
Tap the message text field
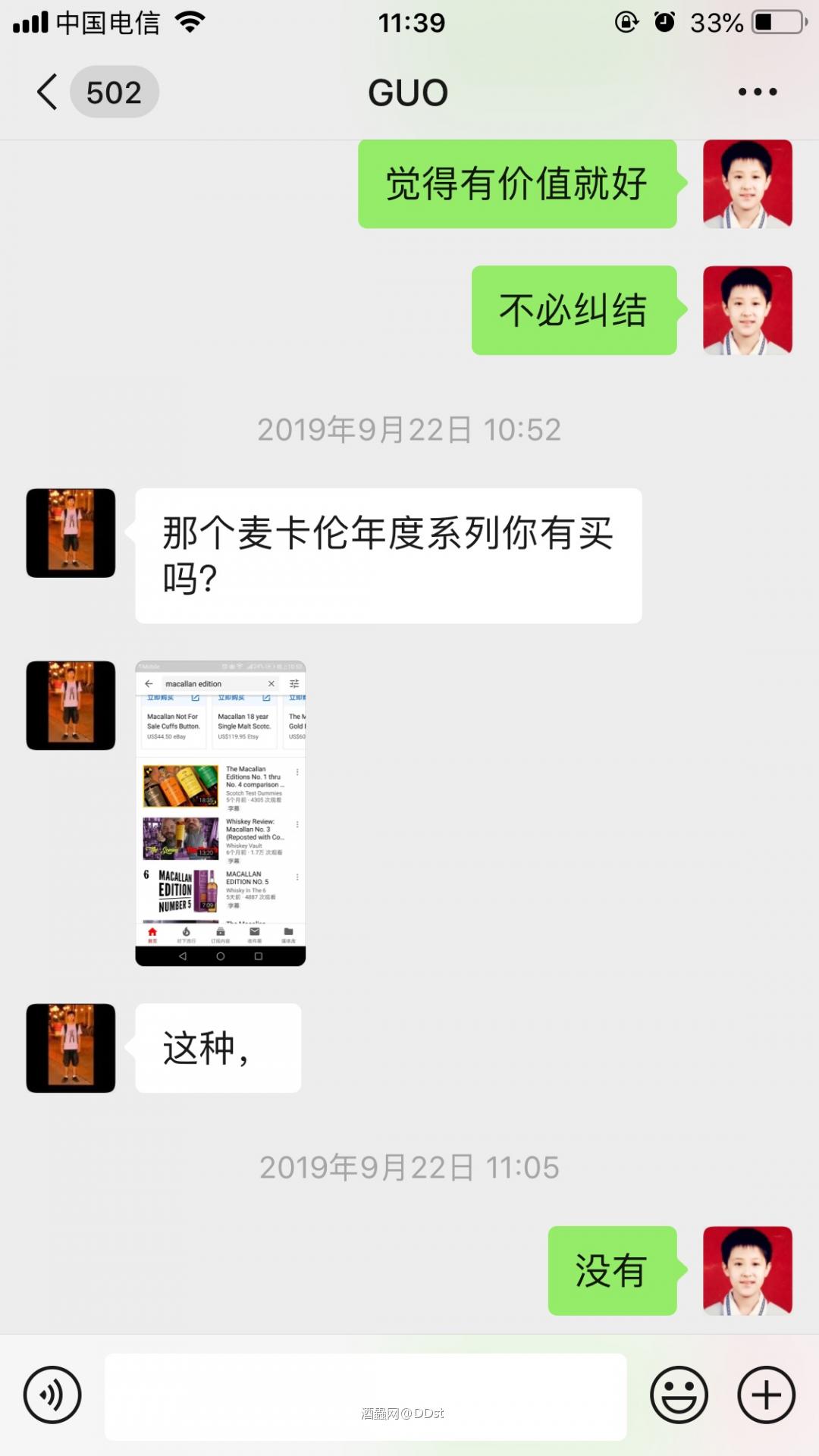[366, 1395]
